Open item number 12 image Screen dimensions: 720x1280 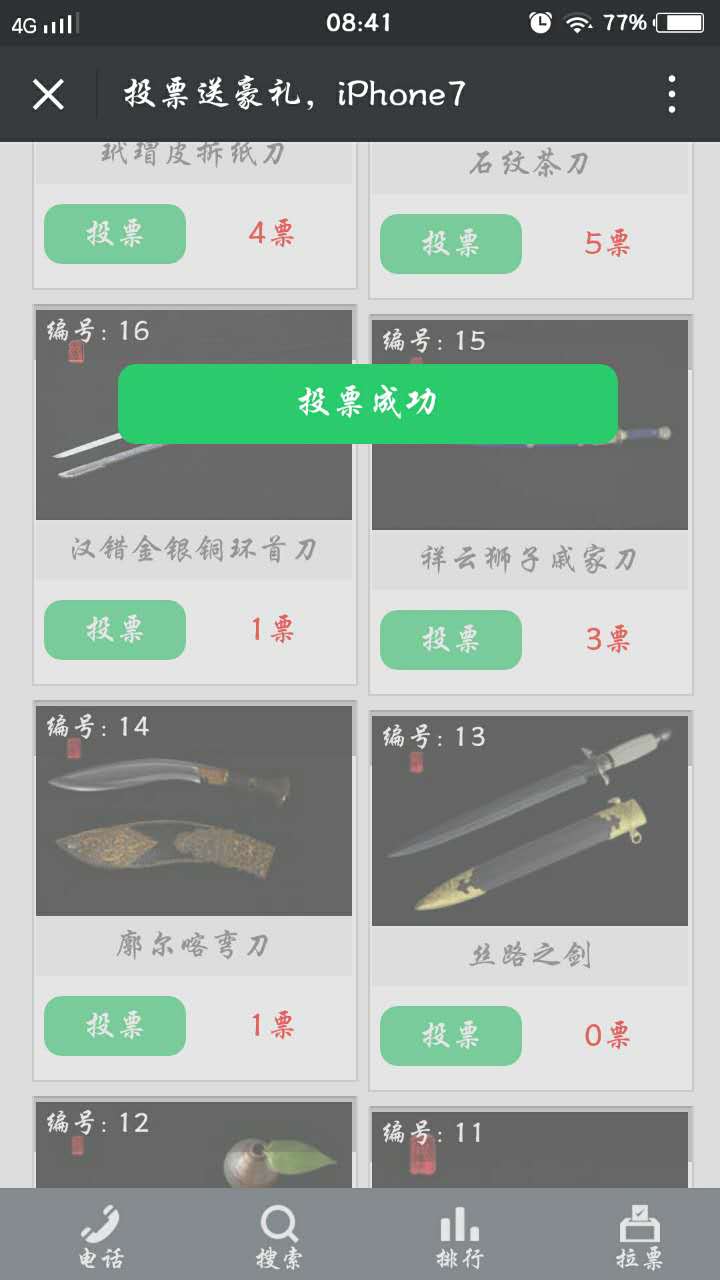[194, 1150]
